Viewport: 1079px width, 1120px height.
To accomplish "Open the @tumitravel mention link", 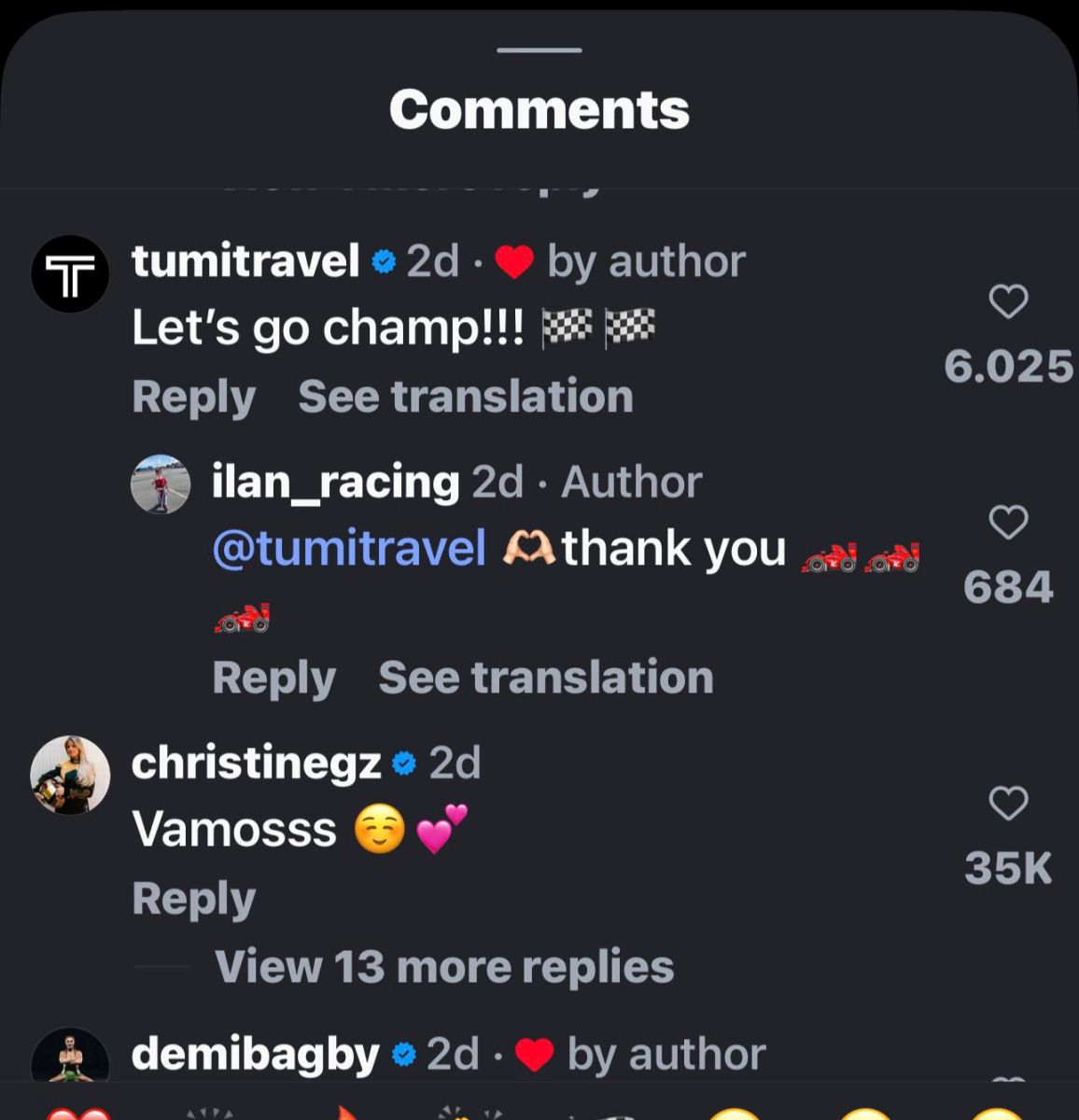I will pyautogui.click(x=349, y=548).
